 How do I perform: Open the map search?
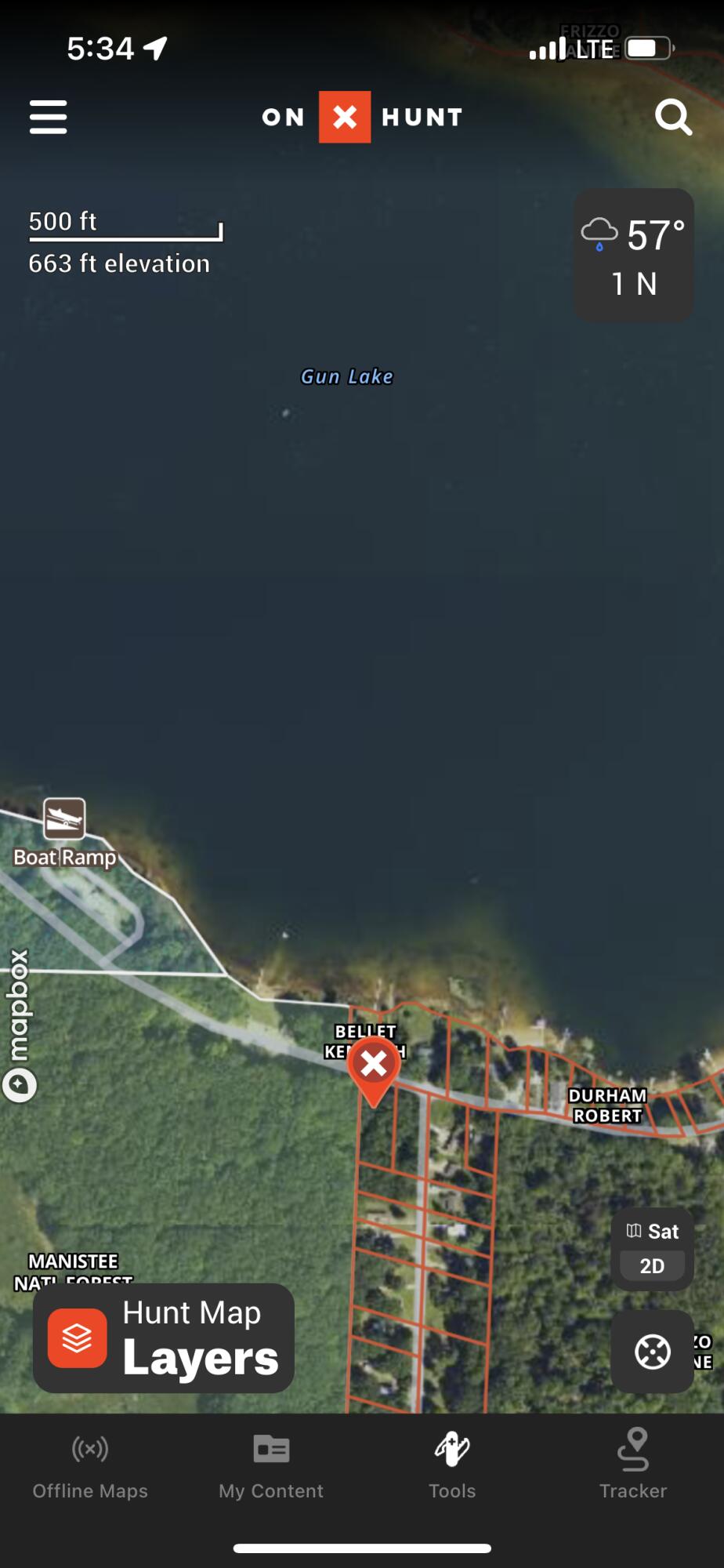(673, 118)
